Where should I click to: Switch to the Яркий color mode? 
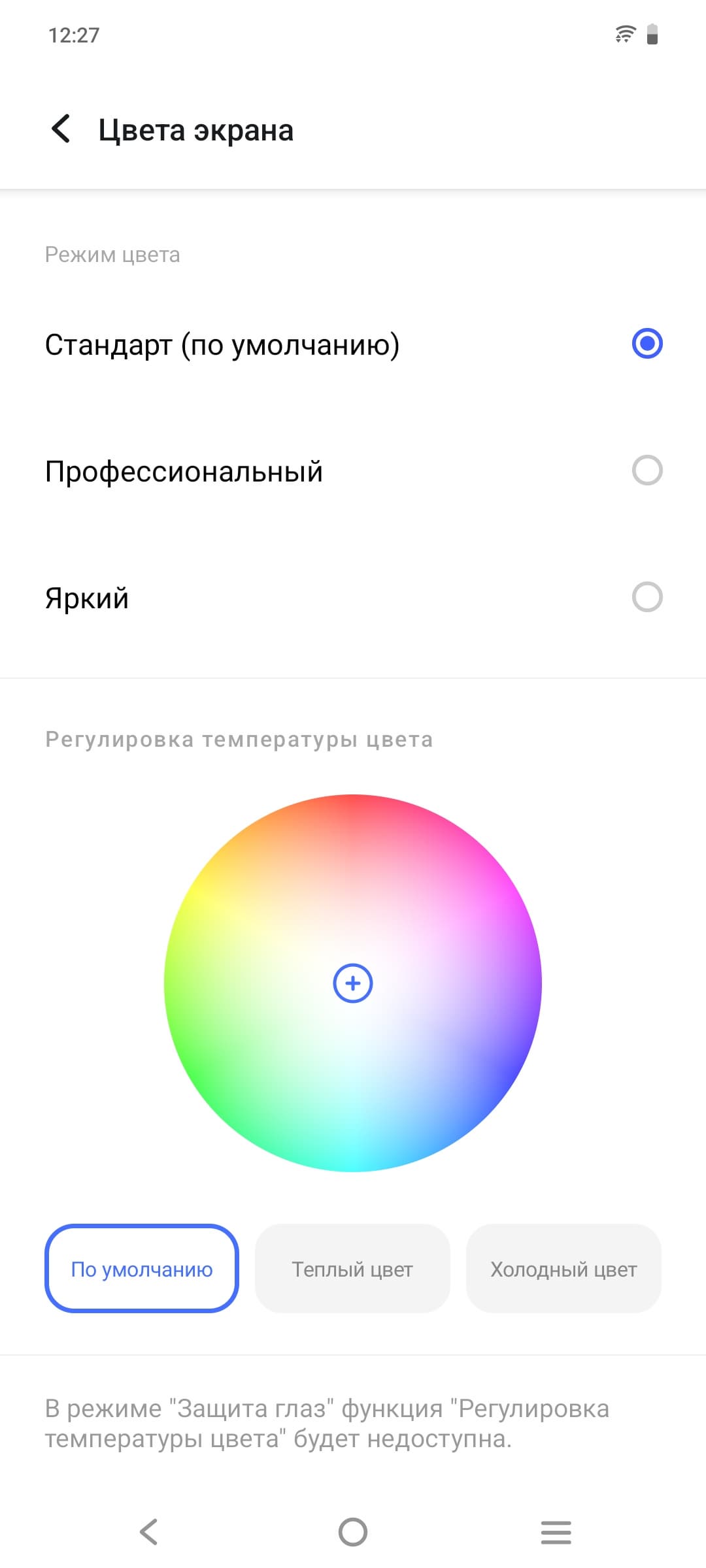[x=647, y=597]
